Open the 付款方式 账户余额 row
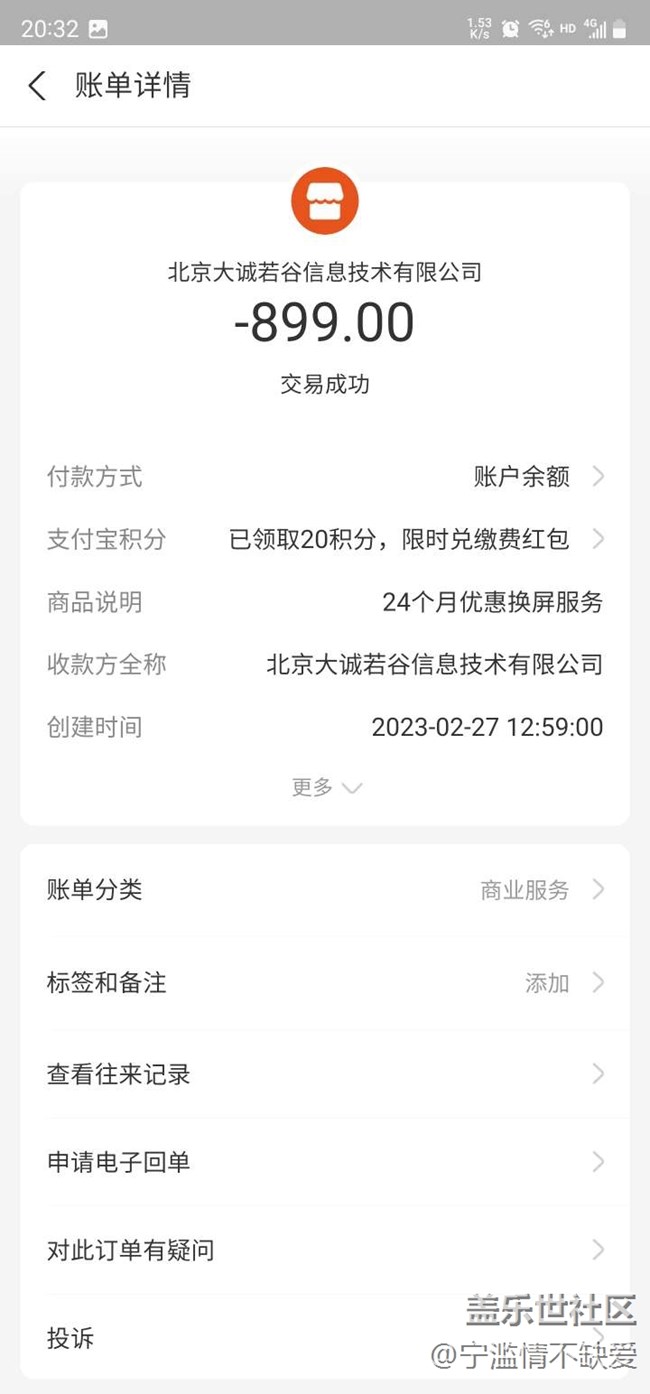The image size is (650, 1394). point(325,477)
